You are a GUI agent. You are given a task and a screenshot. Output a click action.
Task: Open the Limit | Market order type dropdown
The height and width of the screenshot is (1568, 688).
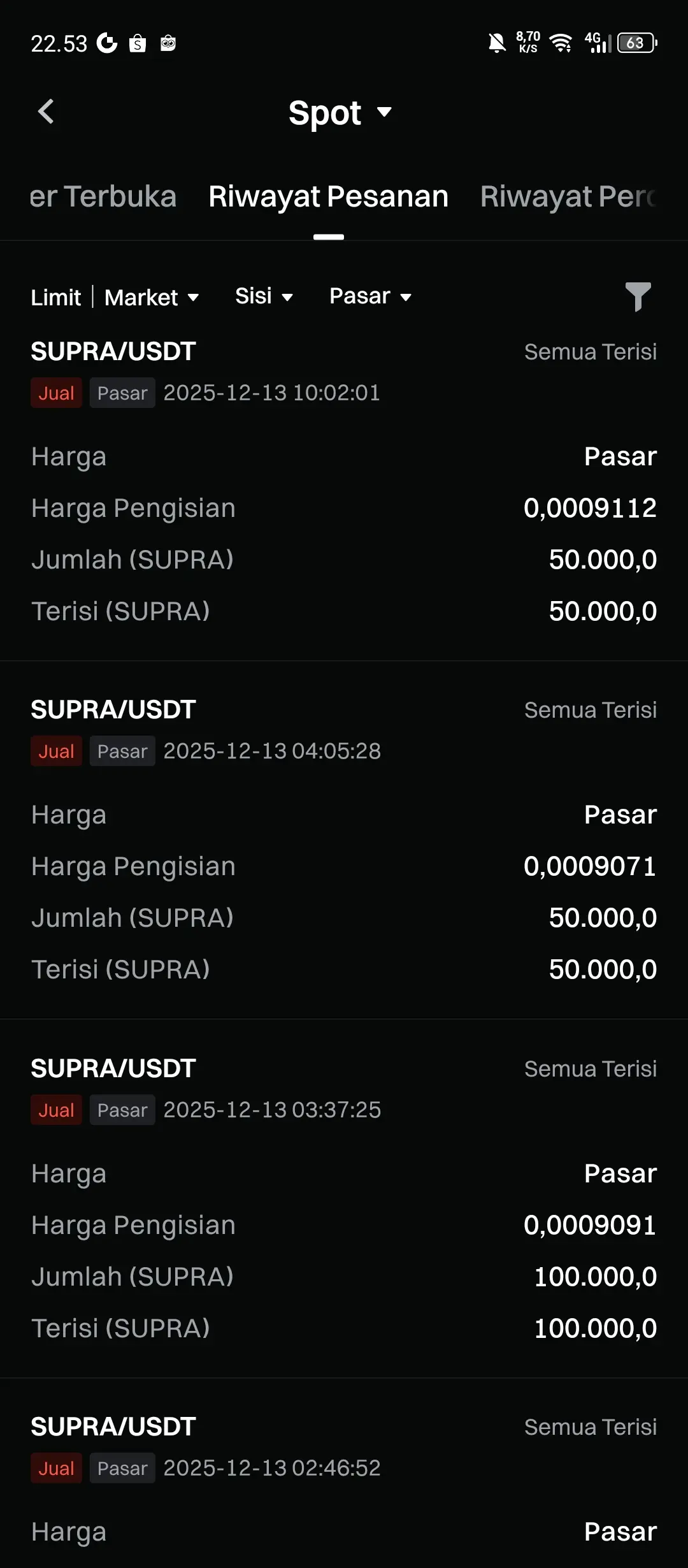[x=115, y=297]
